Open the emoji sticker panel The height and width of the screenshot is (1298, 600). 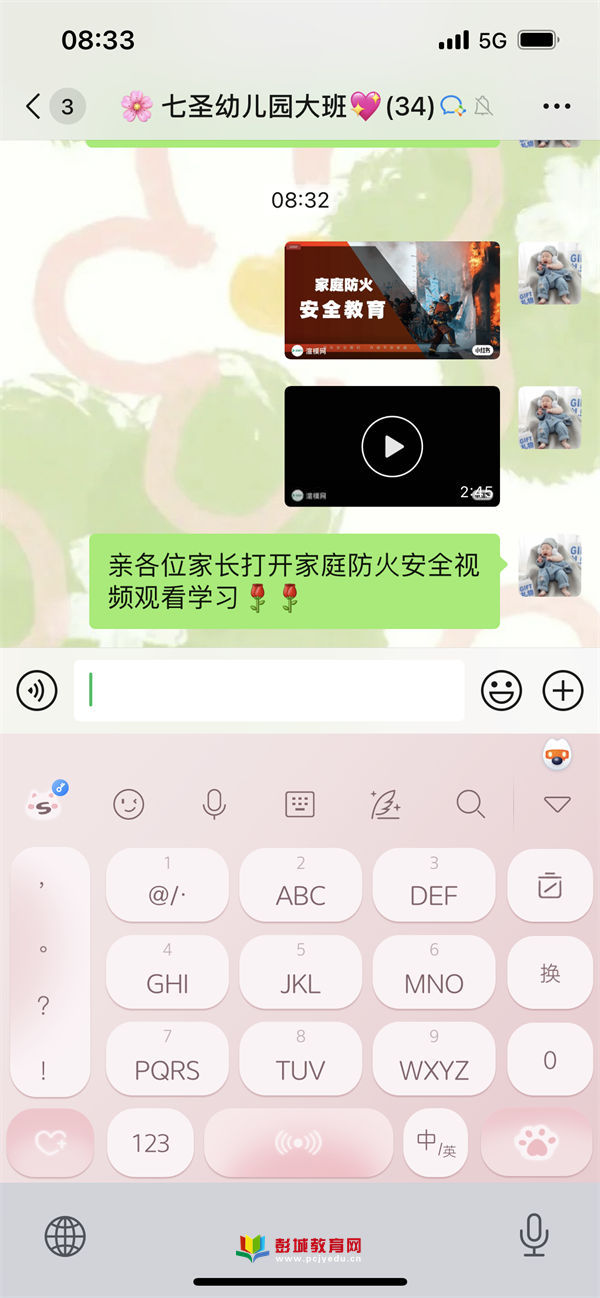[502, 690]
